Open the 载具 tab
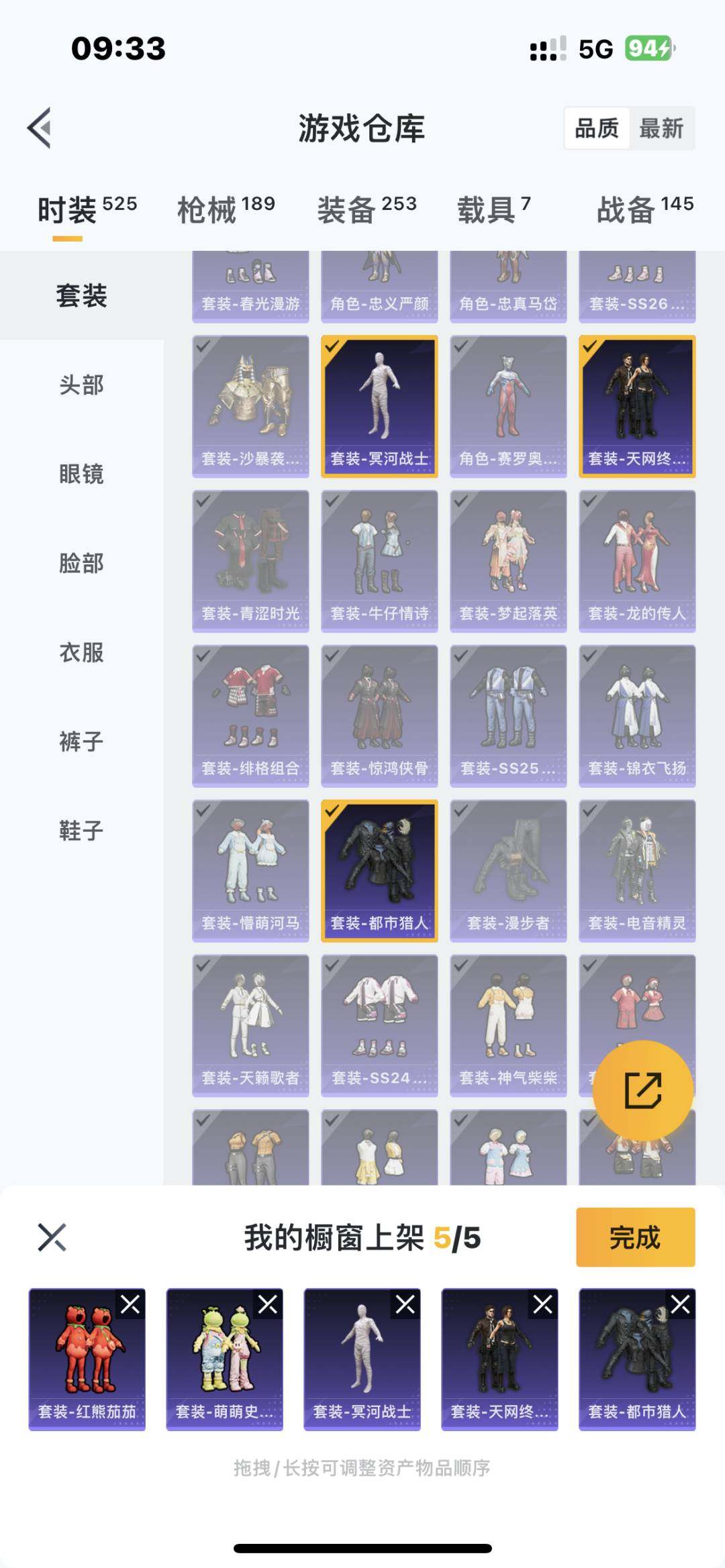 coord(493,209)
